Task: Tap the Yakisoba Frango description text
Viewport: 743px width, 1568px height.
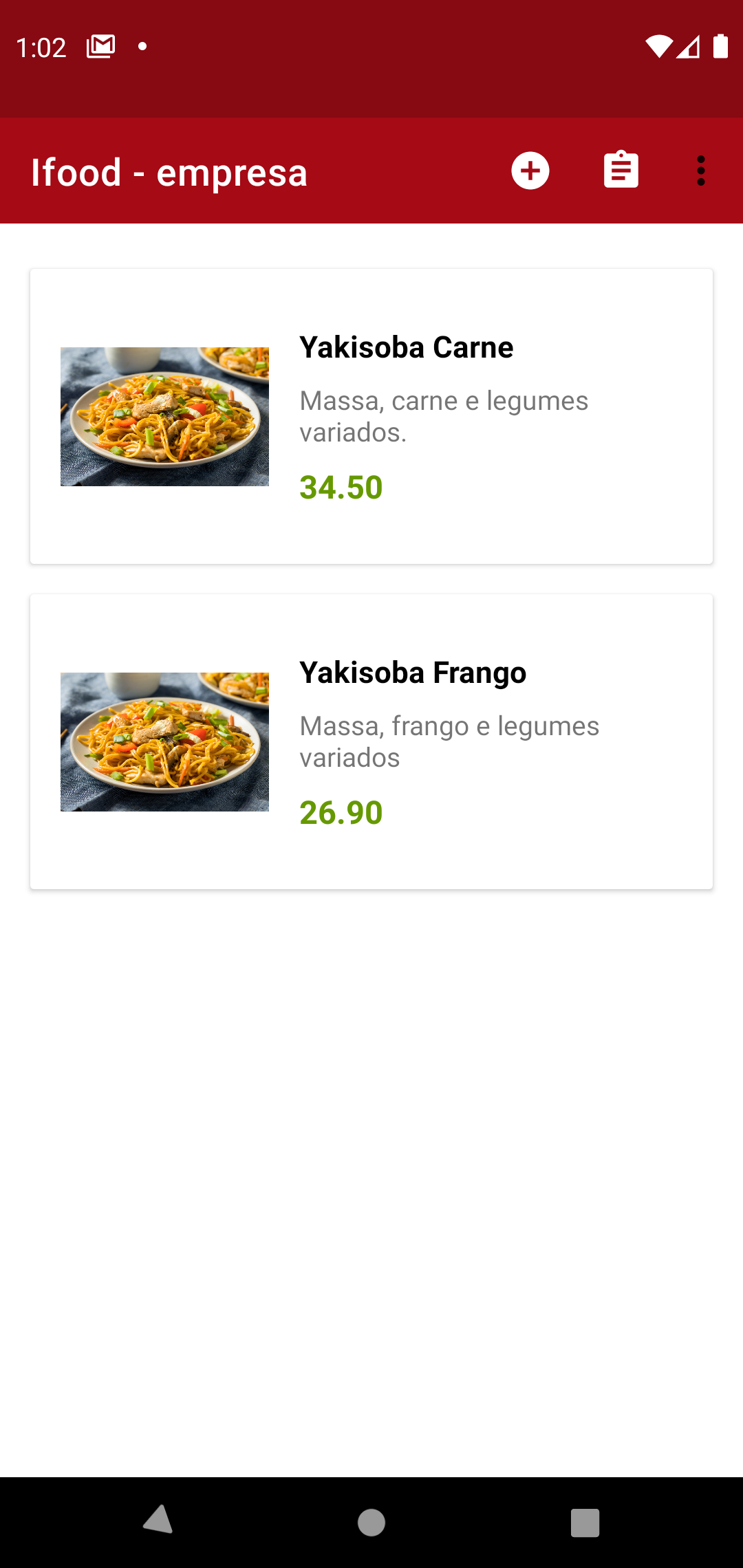Action: tap(449, 741)
